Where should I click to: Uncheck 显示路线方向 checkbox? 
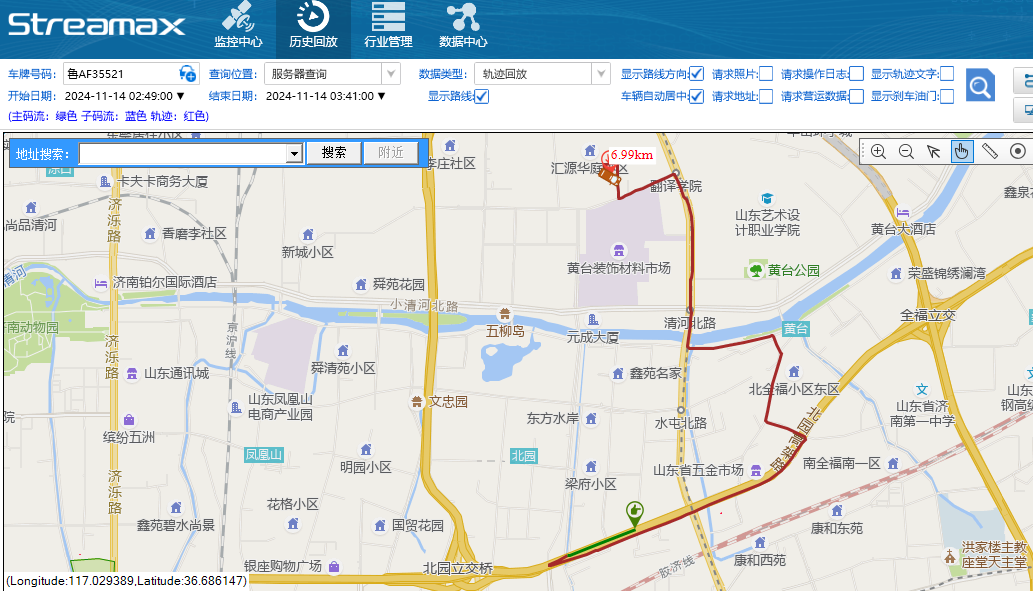697,73
